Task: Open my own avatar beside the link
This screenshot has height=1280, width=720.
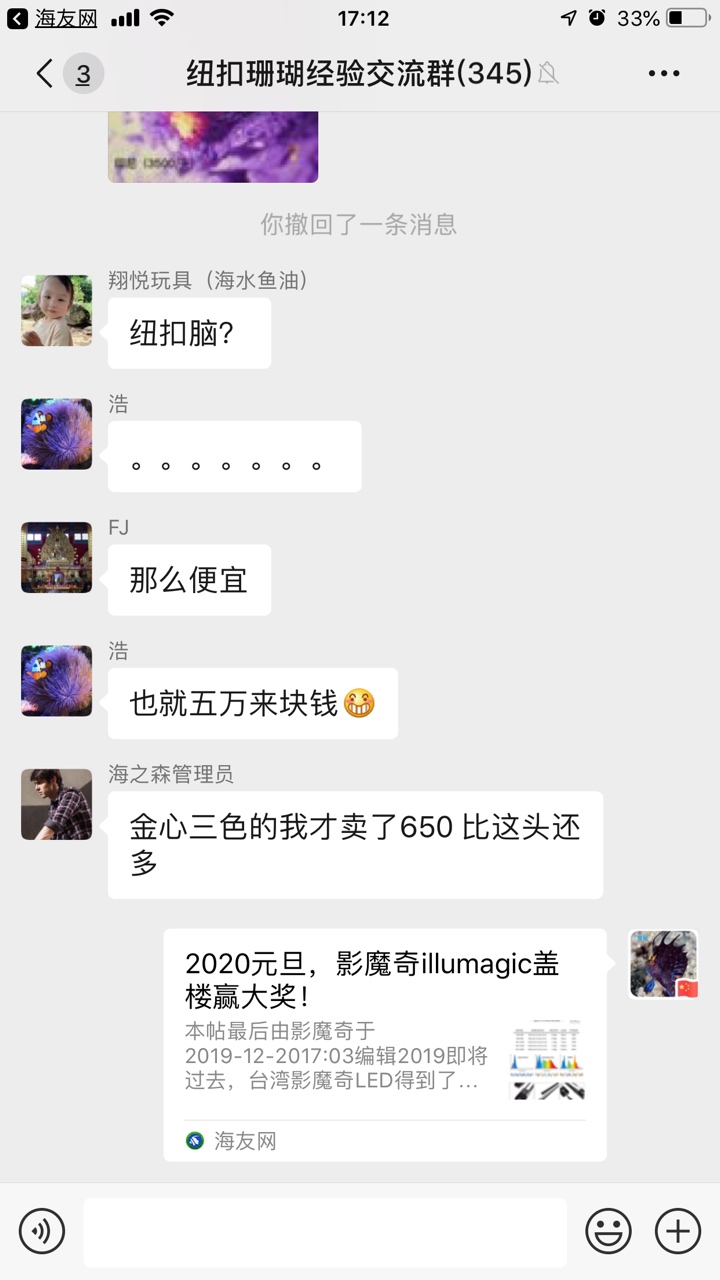Action: point(663,964)
